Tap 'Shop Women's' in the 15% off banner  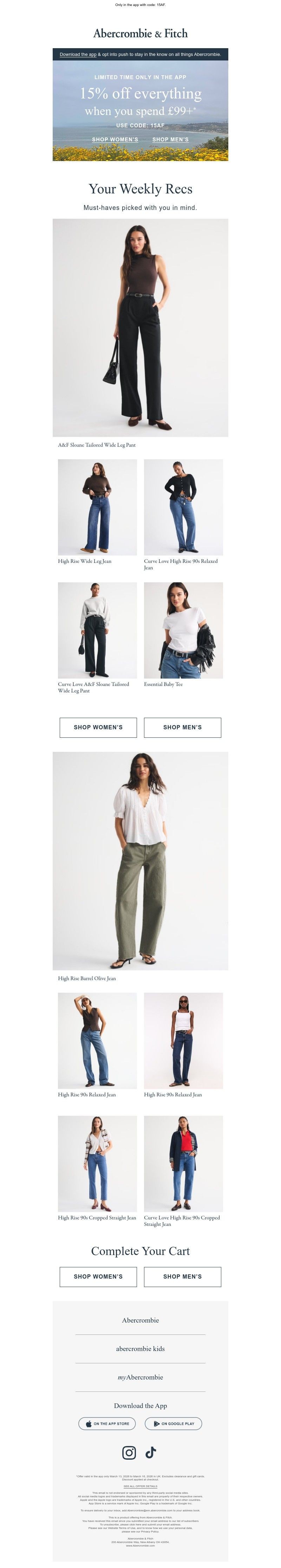[x=115, y=139]
